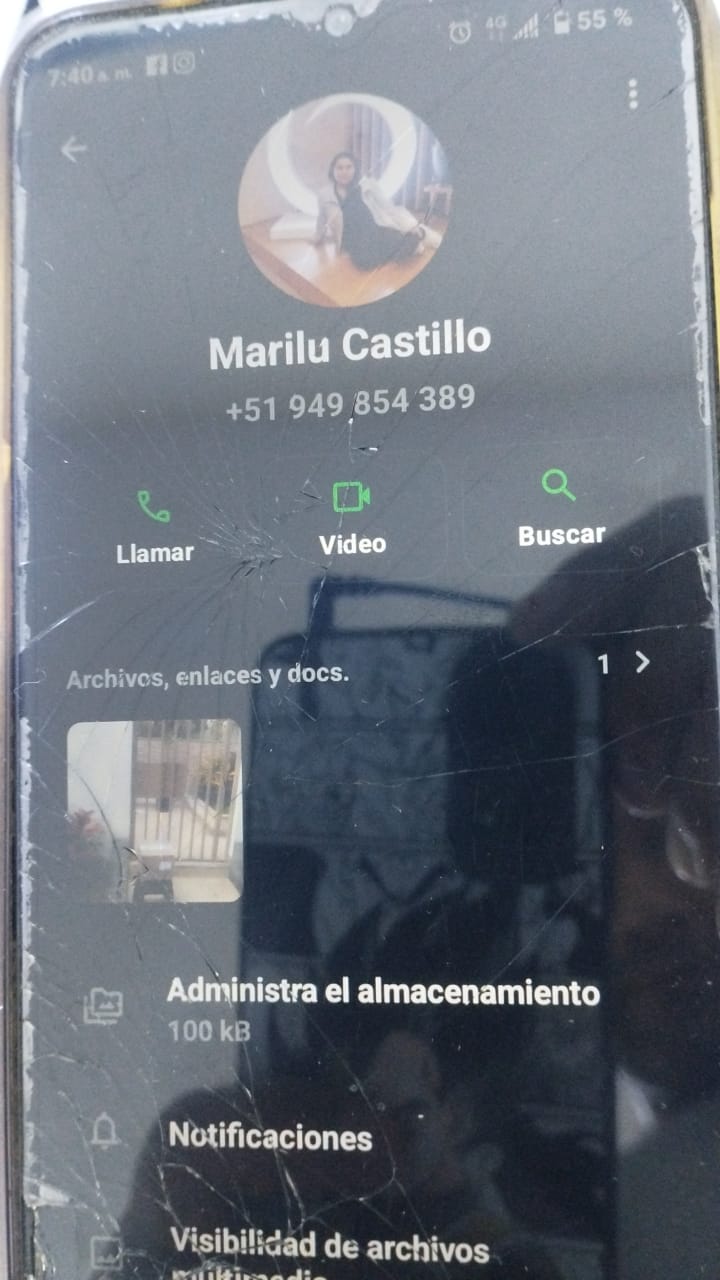This screenshot has height=1280, width=720.
Task: Tap Buscar to search in chat
Action: tap(561, 510)
